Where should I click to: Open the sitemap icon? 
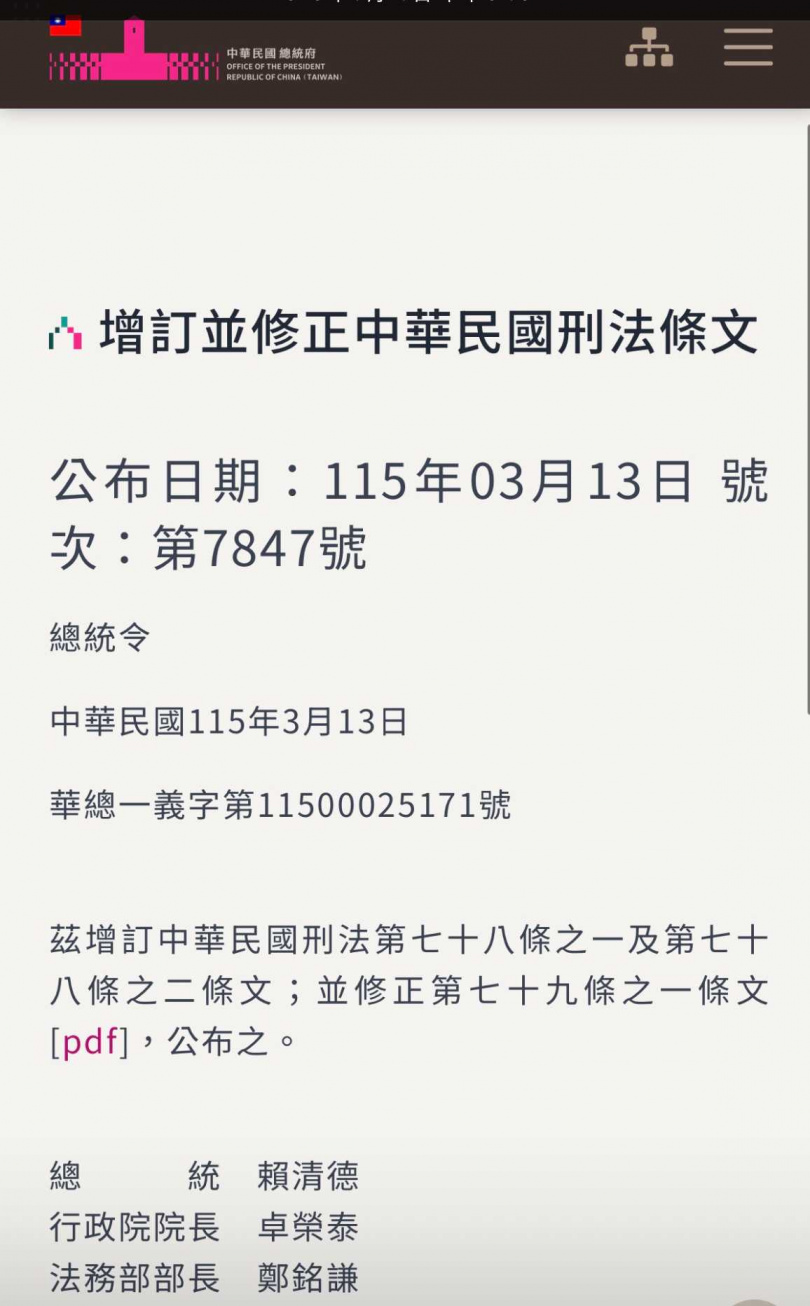click(x=649, y=47)
